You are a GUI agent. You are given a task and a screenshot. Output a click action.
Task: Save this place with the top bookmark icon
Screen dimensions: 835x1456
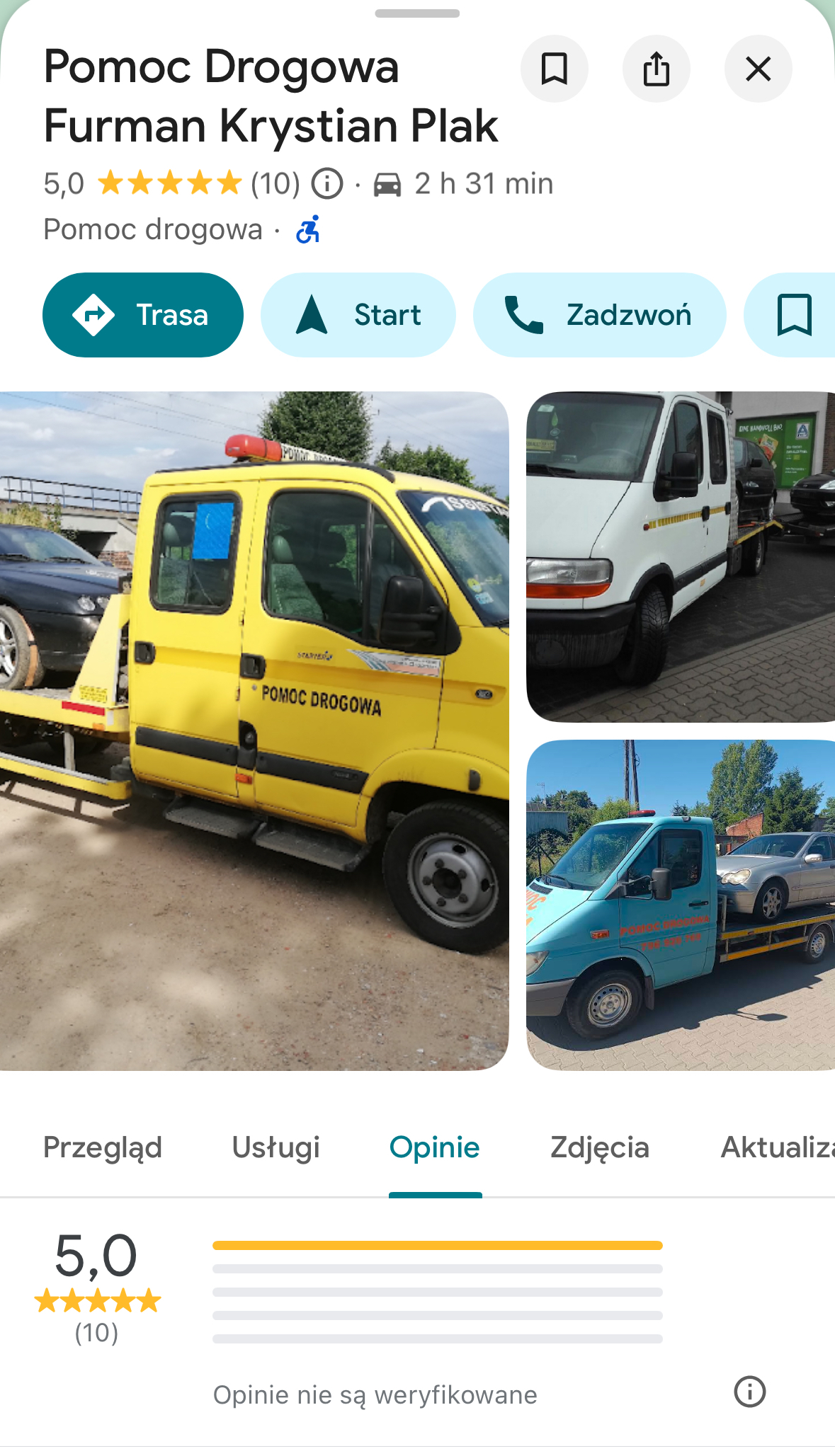tap(554, 69)
